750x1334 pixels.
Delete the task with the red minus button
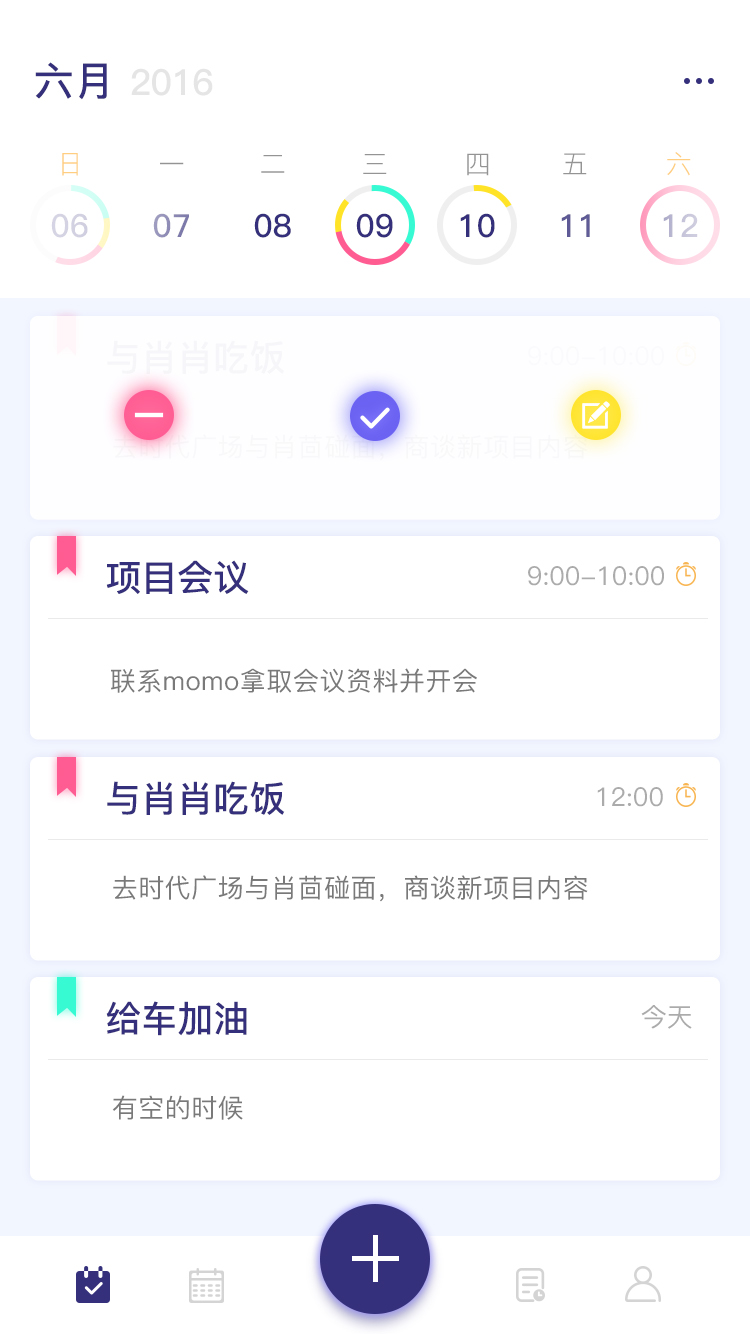tap(149, 415)
